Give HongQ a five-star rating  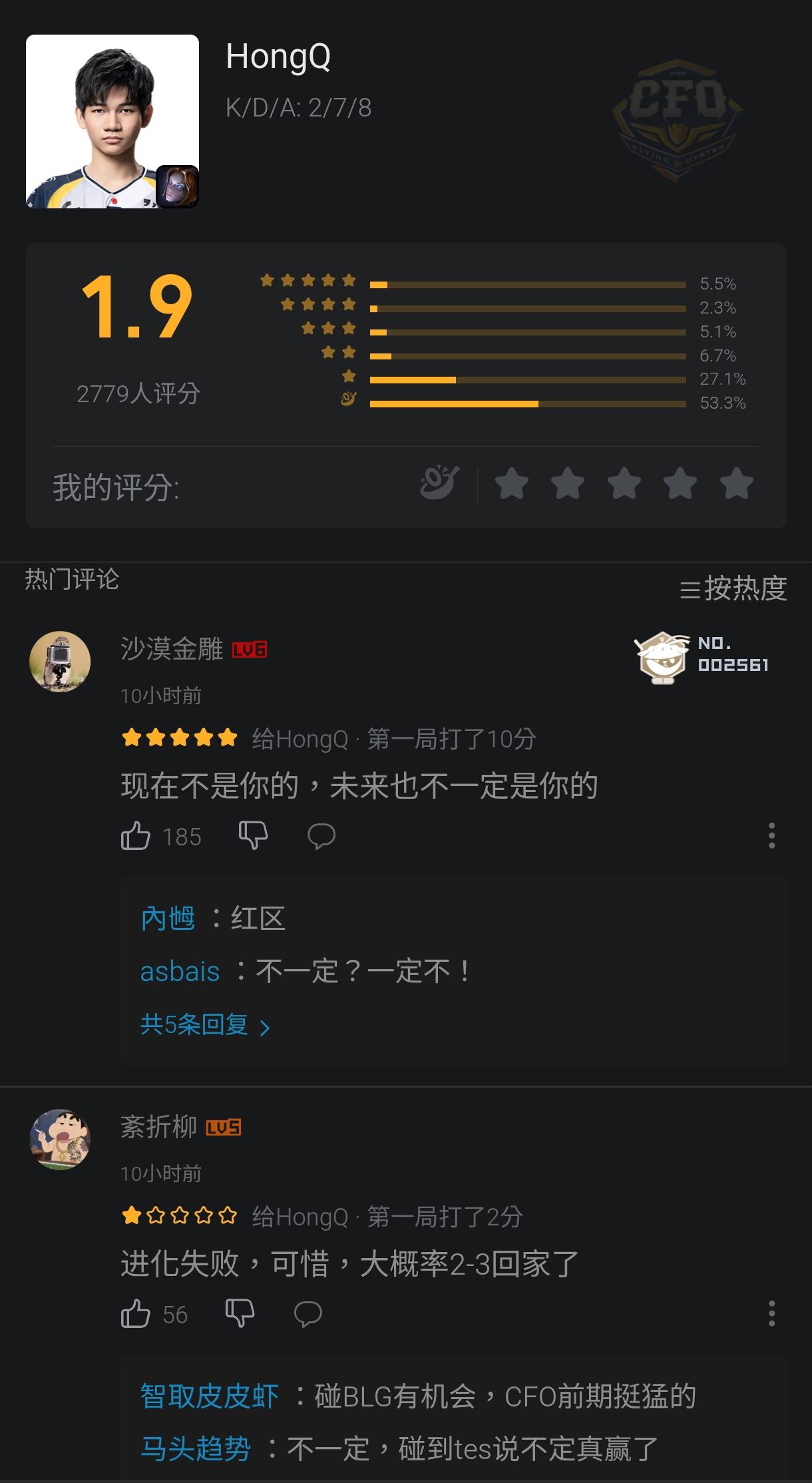click(x=736, y=484)
